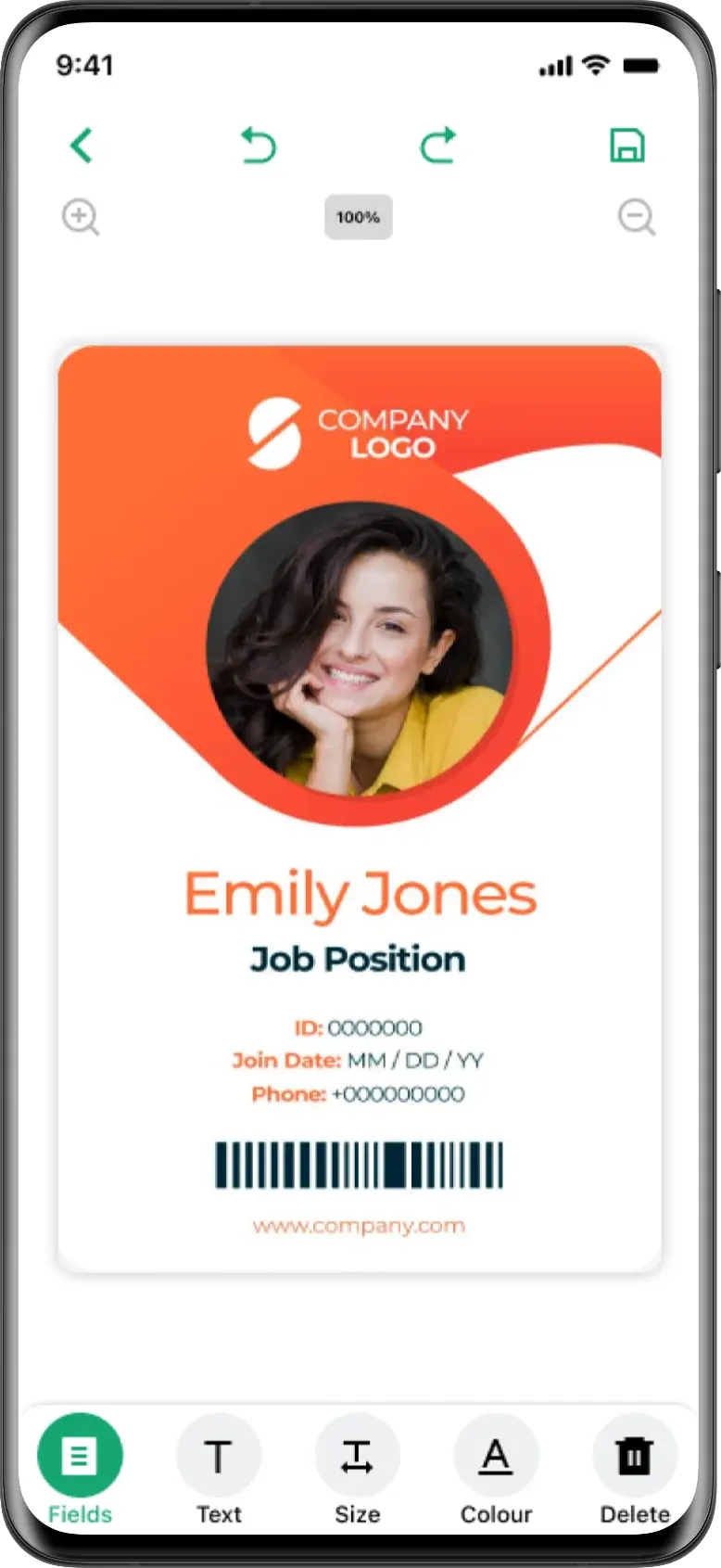Tap the Undo arrow icon
721x1568 pixels.
[x=259, y=146]
